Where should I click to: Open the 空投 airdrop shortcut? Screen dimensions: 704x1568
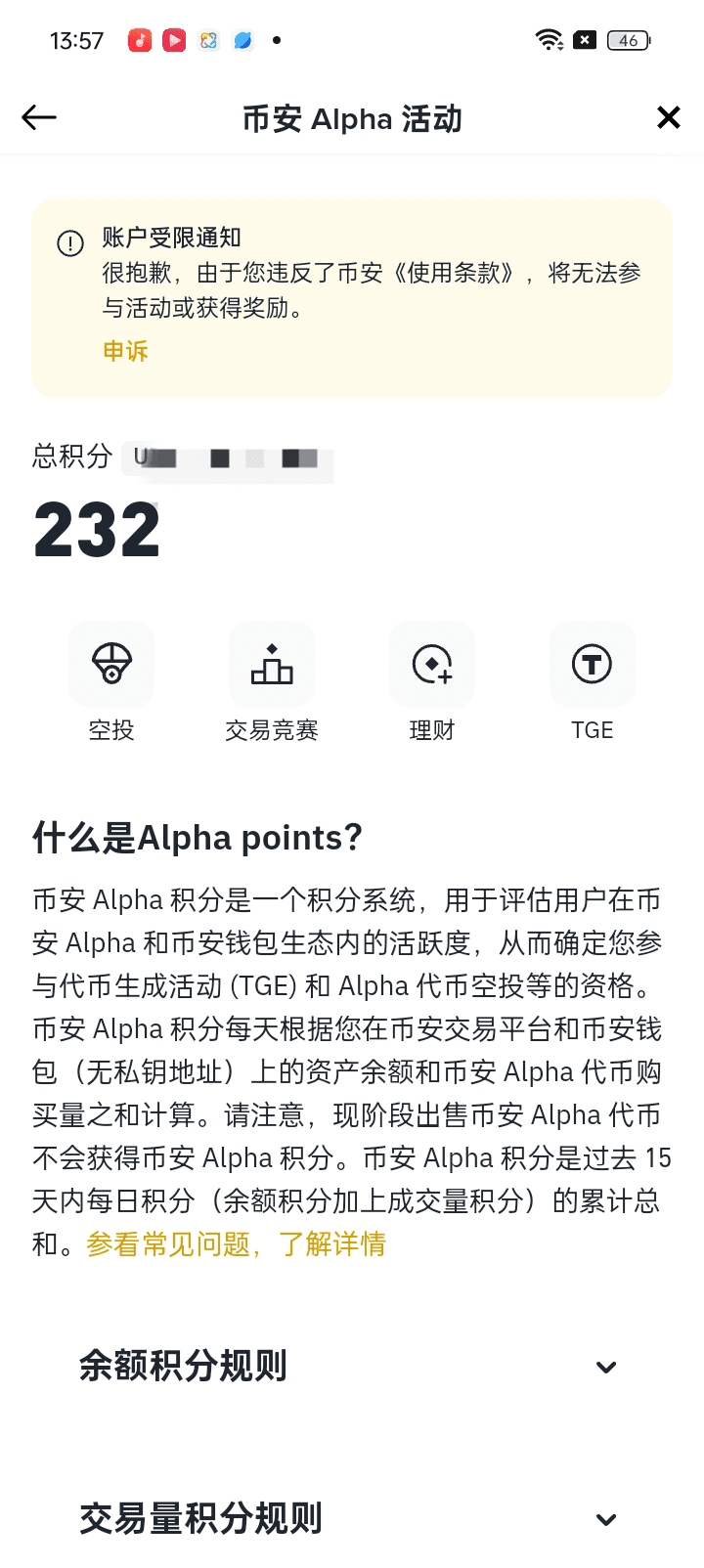[111, 682]
